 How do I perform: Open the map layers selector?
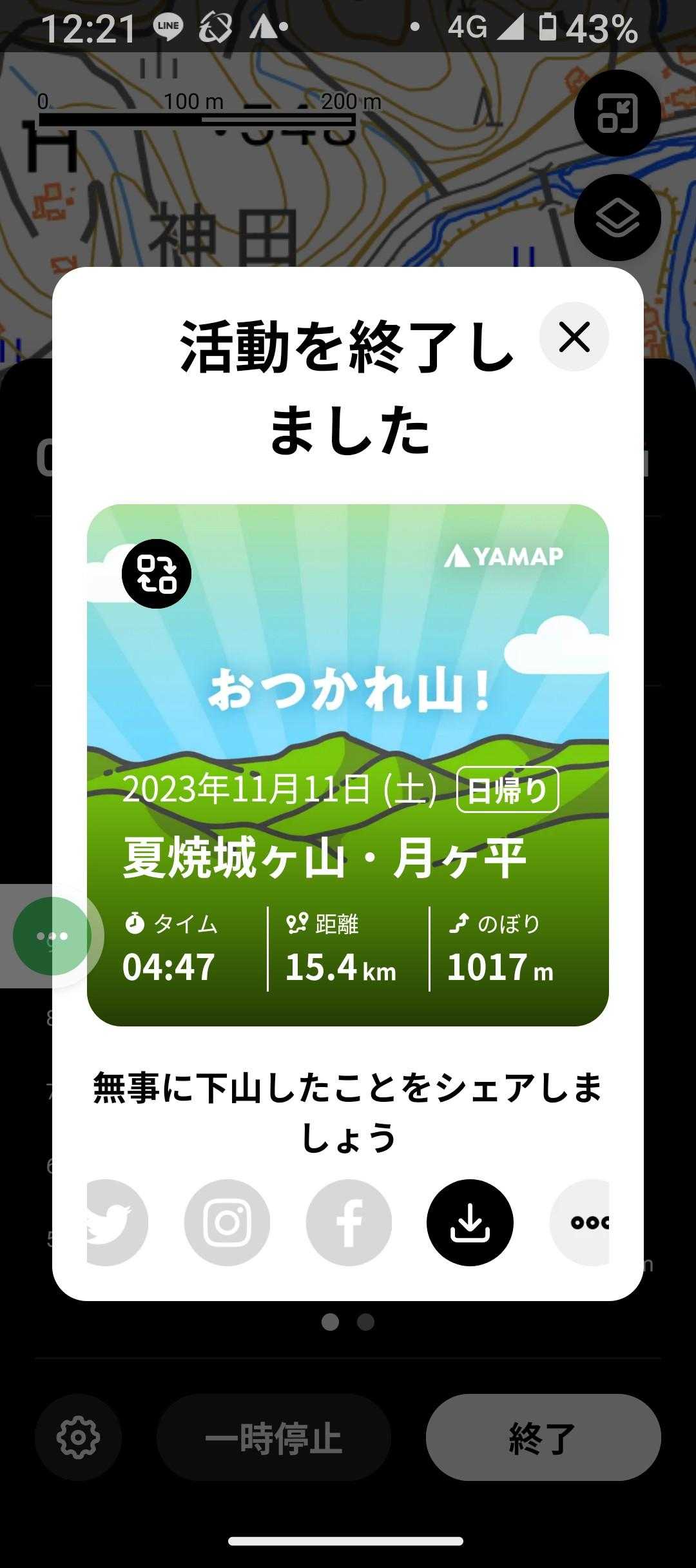[617, 218]
